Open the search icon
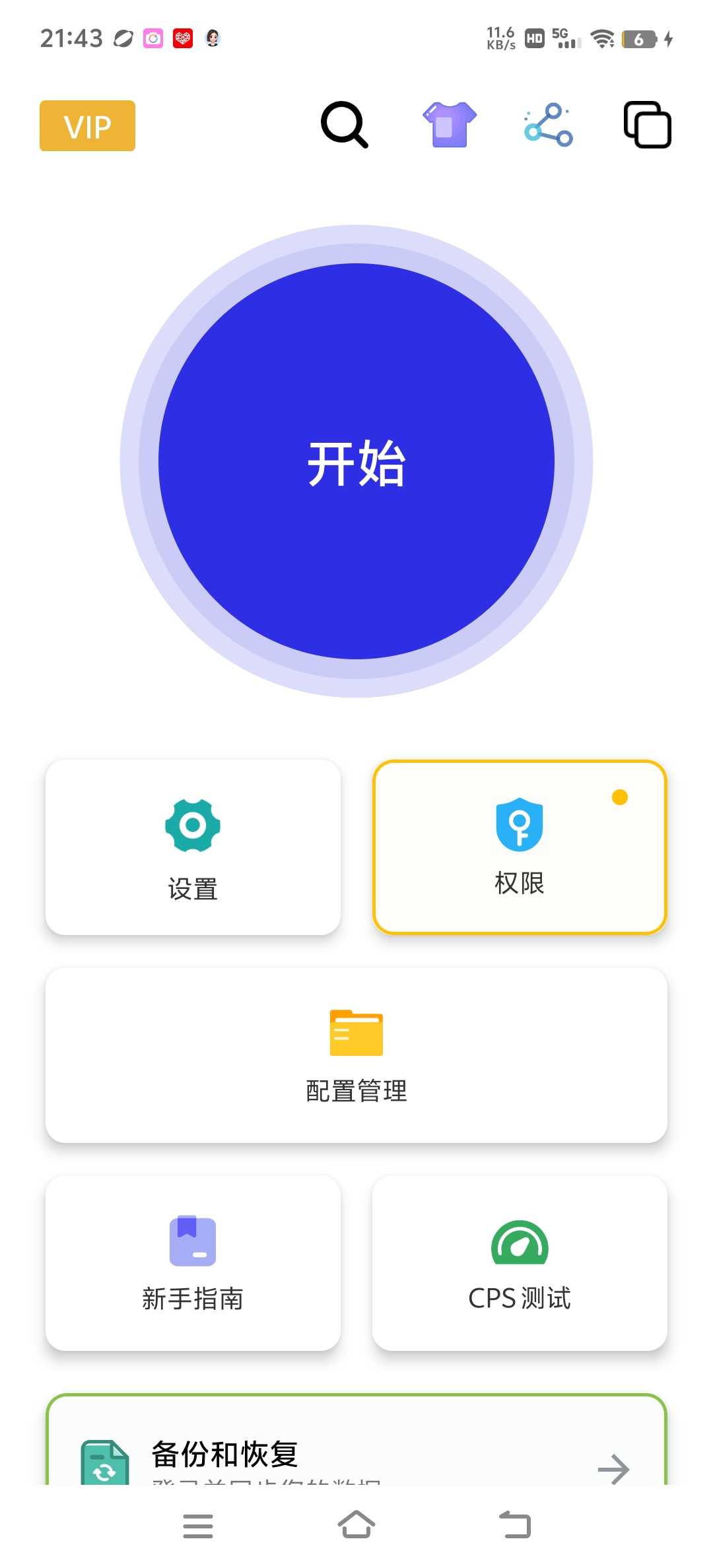This screenshot has width=713, height=1568. coord(344,124)
